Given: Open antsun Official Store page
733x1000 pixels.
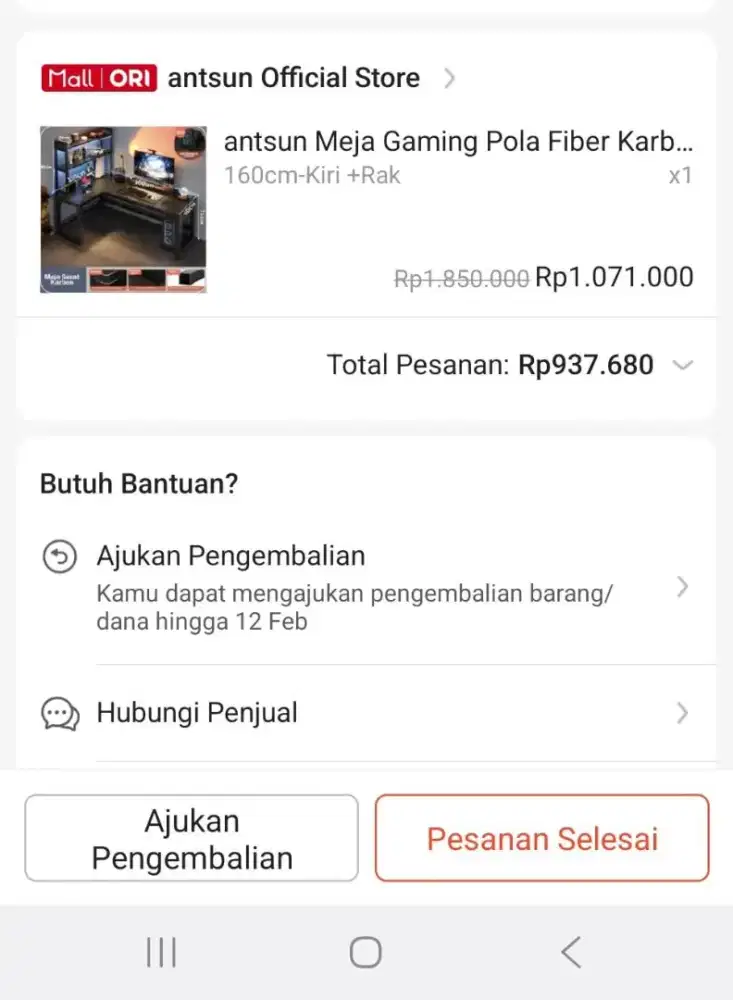Looking at the screenshot, I should [x=292, y=77].
